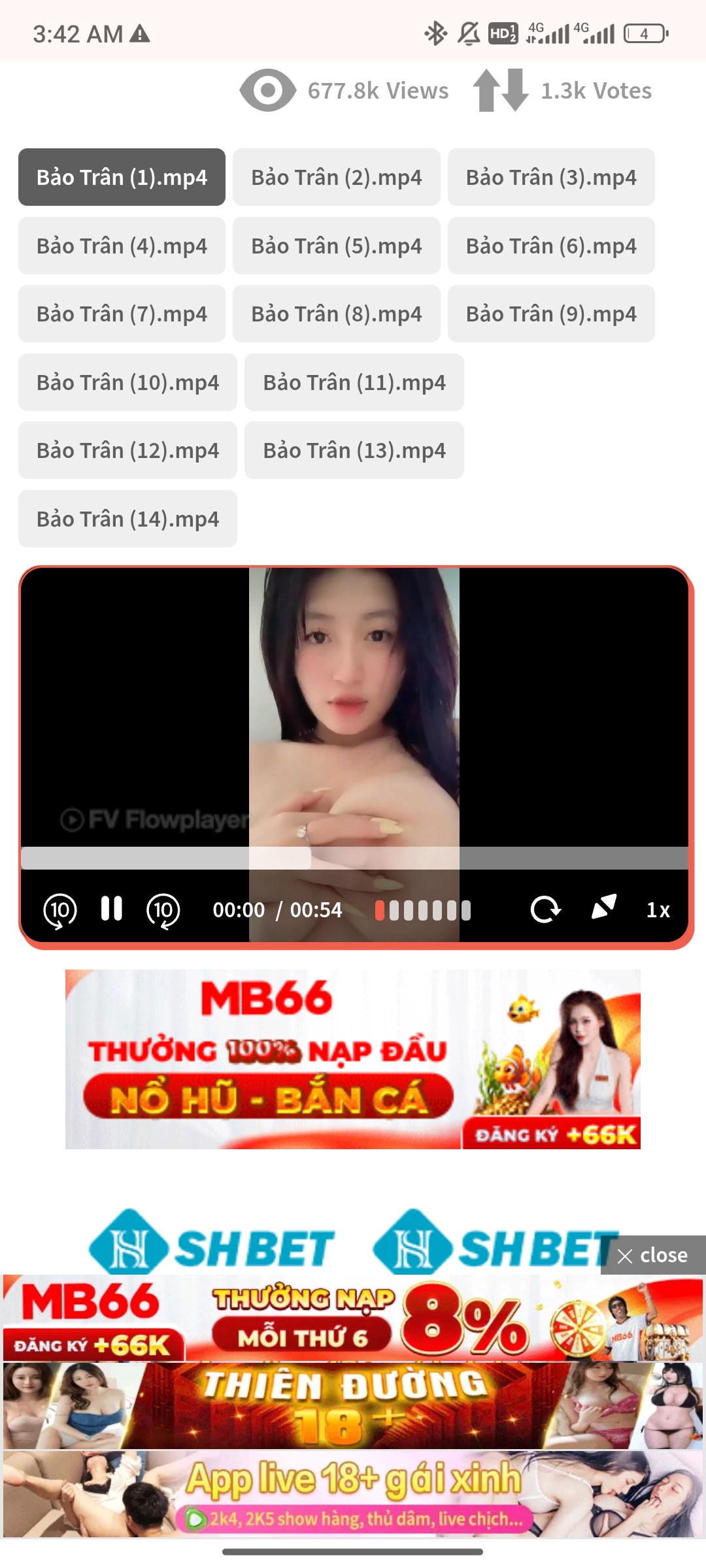The height and width of the screenshot is (1568, 706).
Task: Select the Bảo Trân (2).mp4 video
Action: pyautogui.click(x=336, y=177)
